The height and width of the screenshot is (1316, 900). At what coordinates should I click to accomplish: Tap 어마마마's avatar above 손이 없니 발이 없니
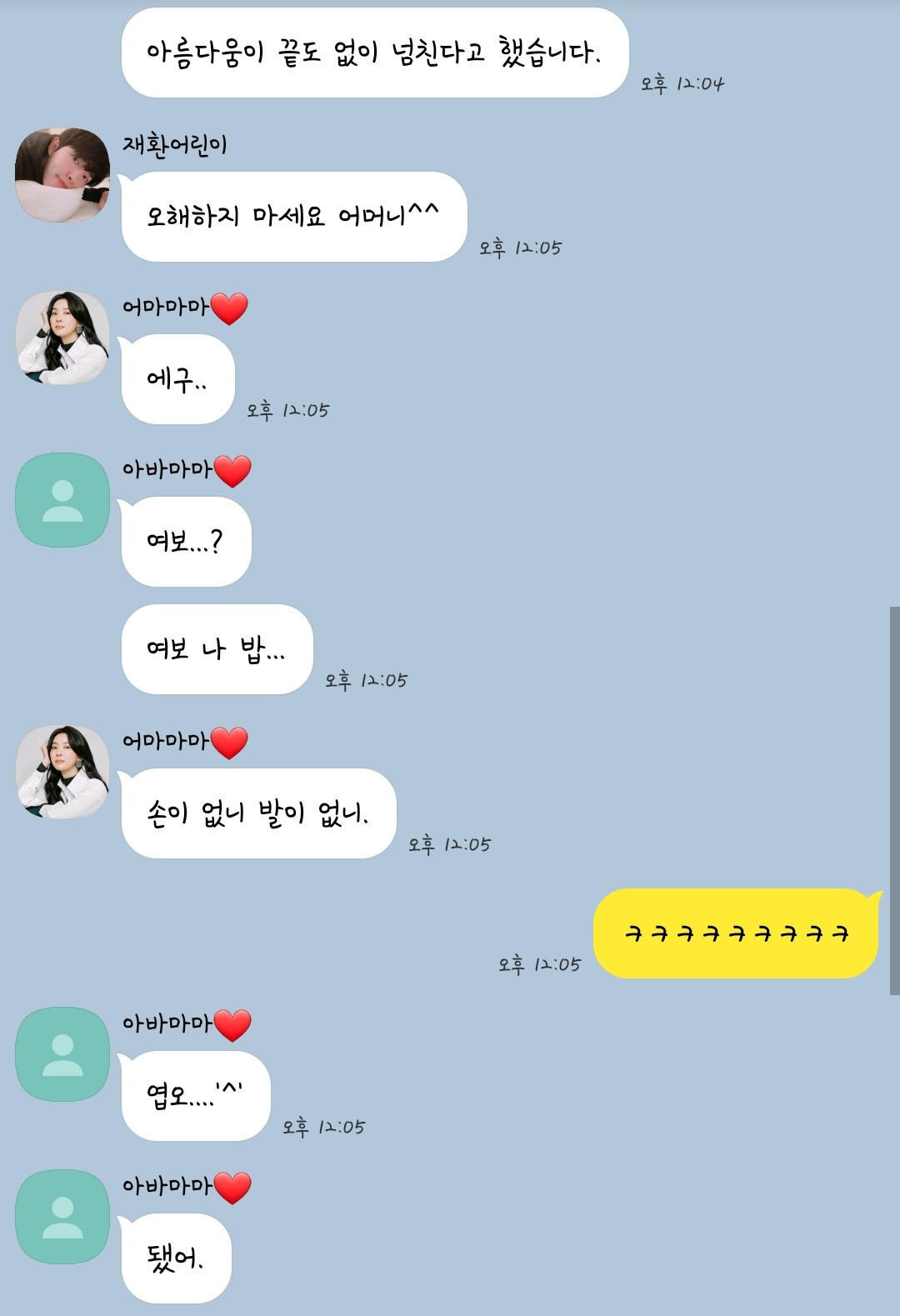(x=62, y=772)
